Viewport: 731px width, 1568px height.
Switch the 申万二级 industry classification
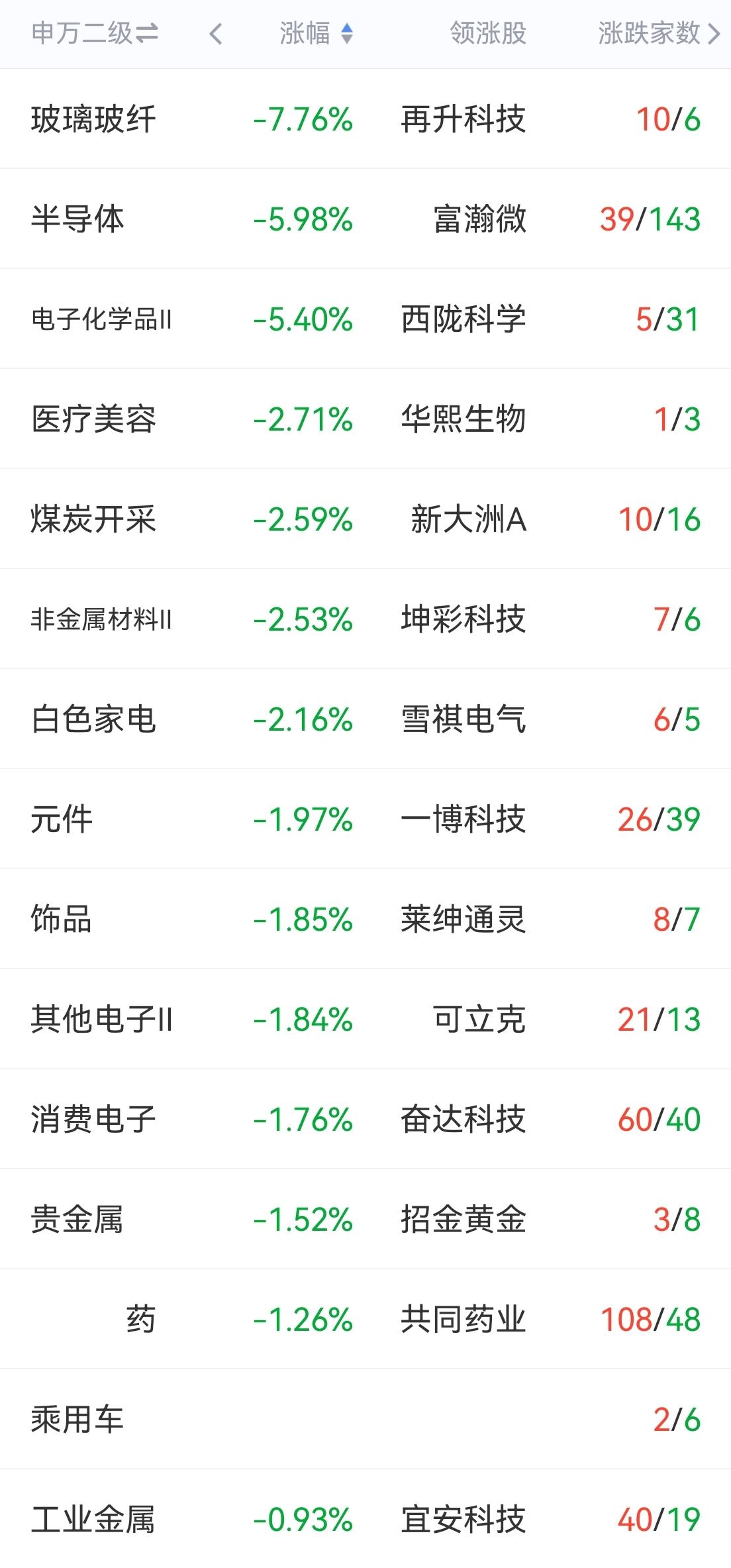[95, 33]
